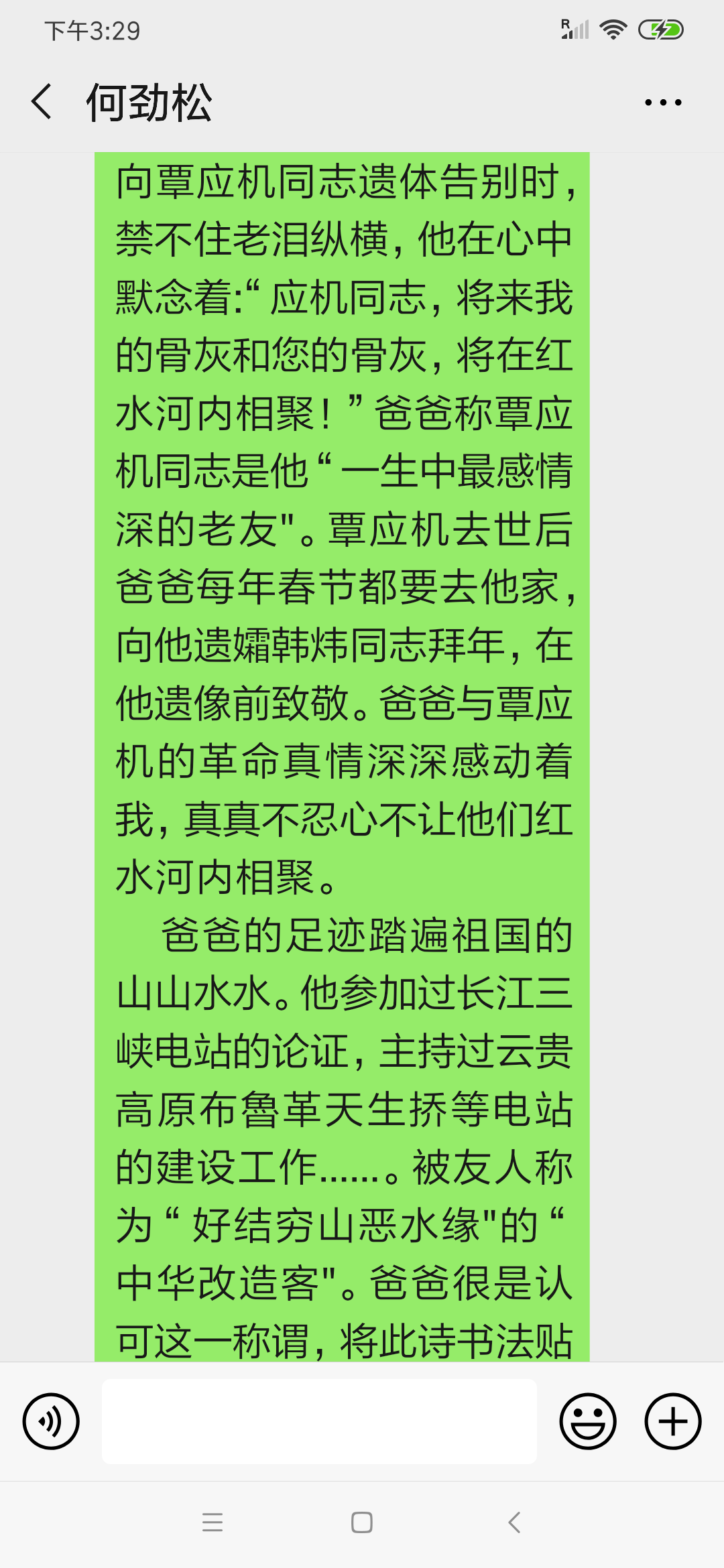Go back from the 何劲松 chat
Screen dimensions: 724x1568
(x=42, y=102)
